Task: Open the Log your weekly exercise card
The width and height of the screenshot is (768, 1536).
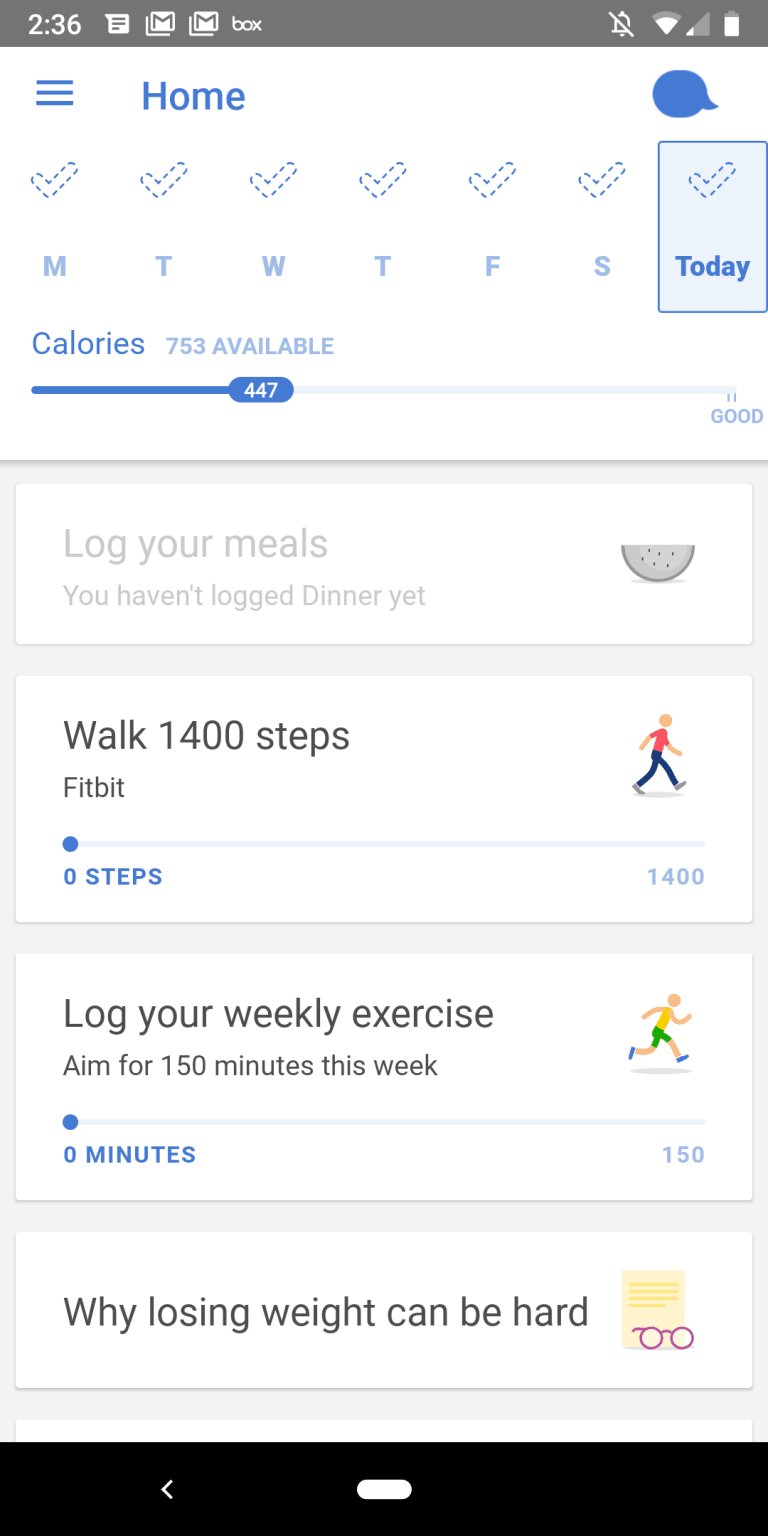Action: [x=384, y=1076]
